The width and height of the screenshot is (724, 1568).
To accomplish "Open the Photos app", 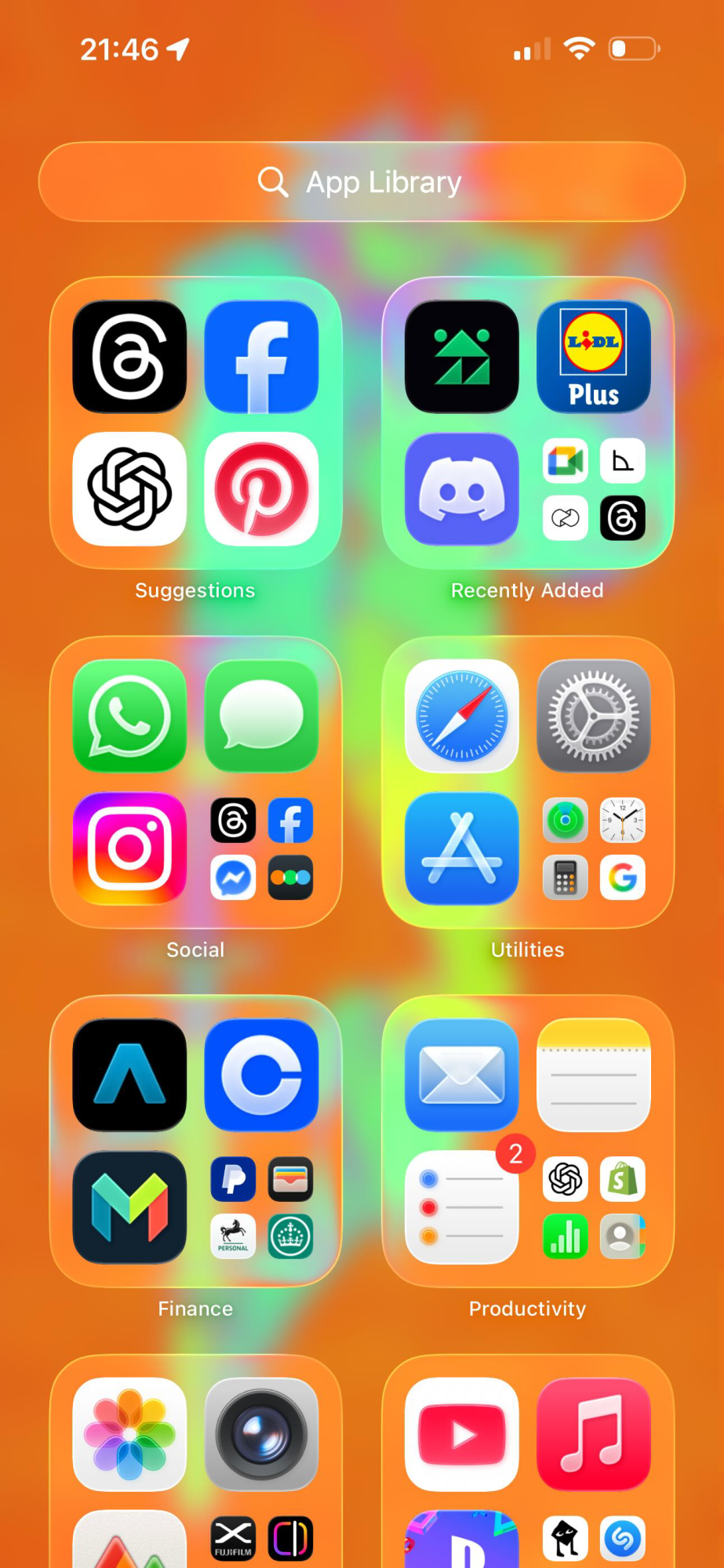I will tap(129, 1434).
